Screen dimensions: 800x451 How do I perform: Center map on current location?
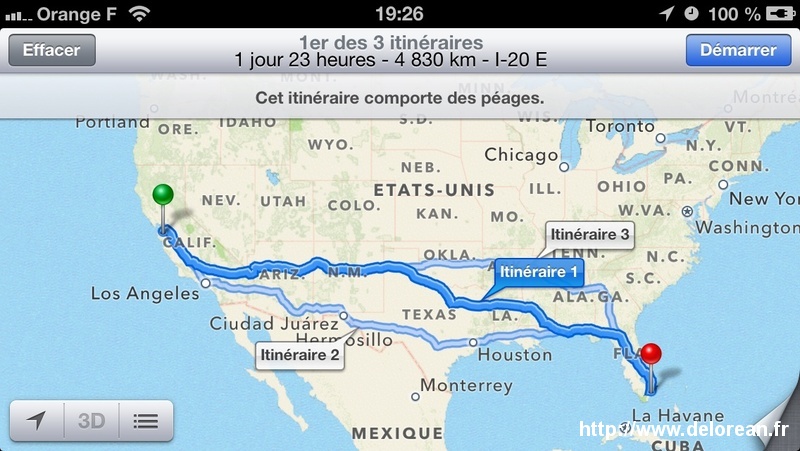pos(37,420)
